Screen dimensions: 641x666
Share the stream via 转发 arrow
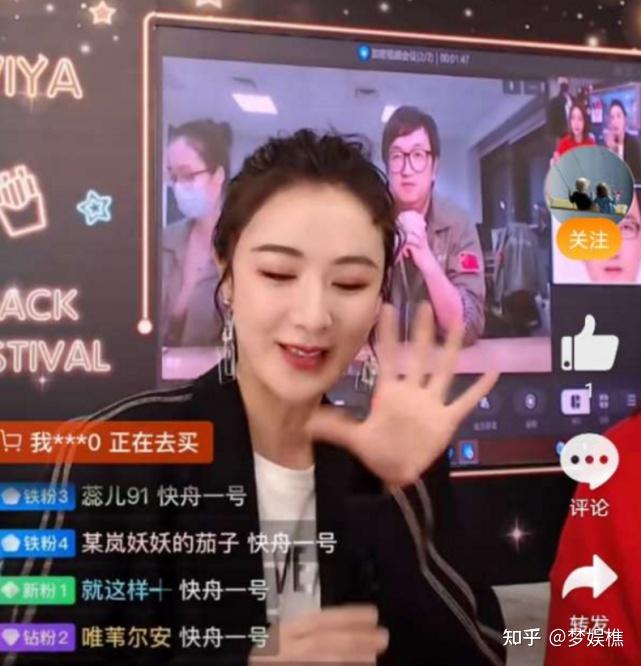(x=589, y=578)
